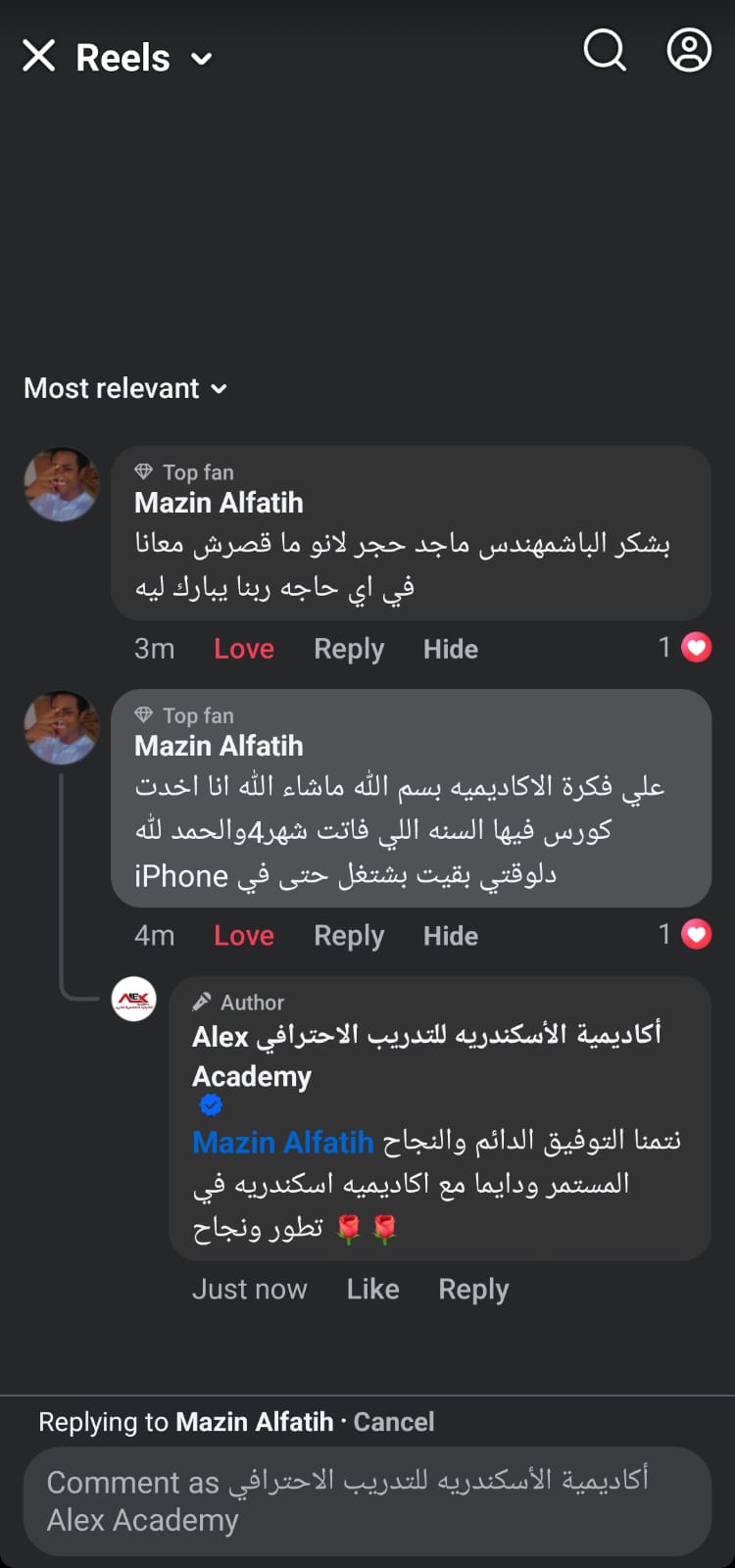Screen dimensions: 735x1568
Task: Hide the 4m comment
Action: (x=451, y=936)
